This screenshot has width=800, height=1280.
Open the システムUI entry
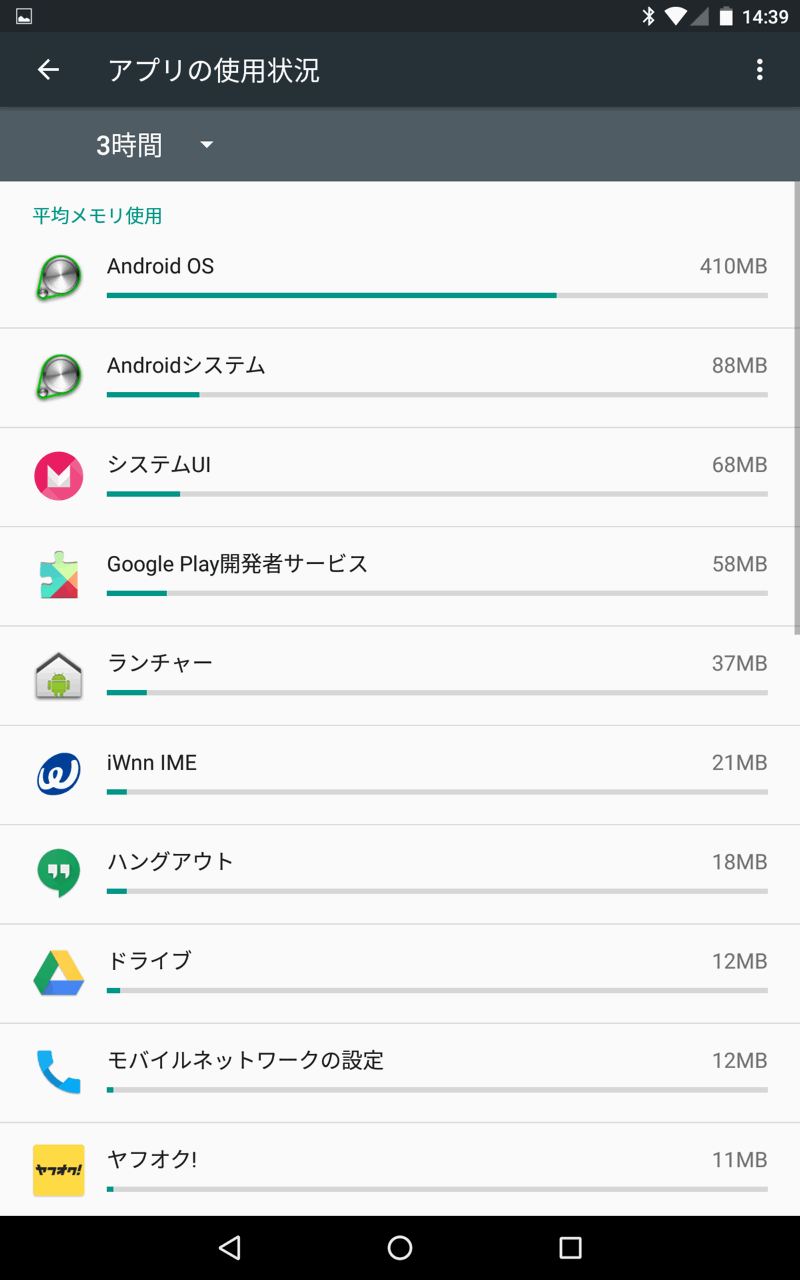(400, 476)
